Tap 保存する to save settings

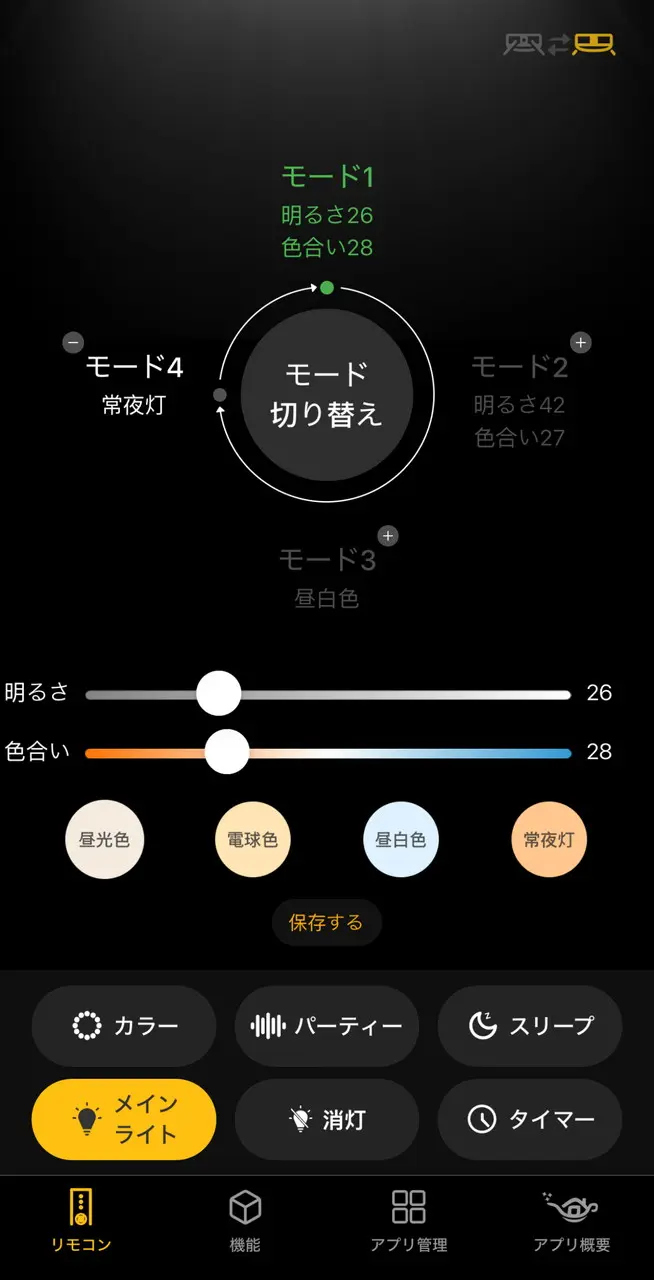326,922
